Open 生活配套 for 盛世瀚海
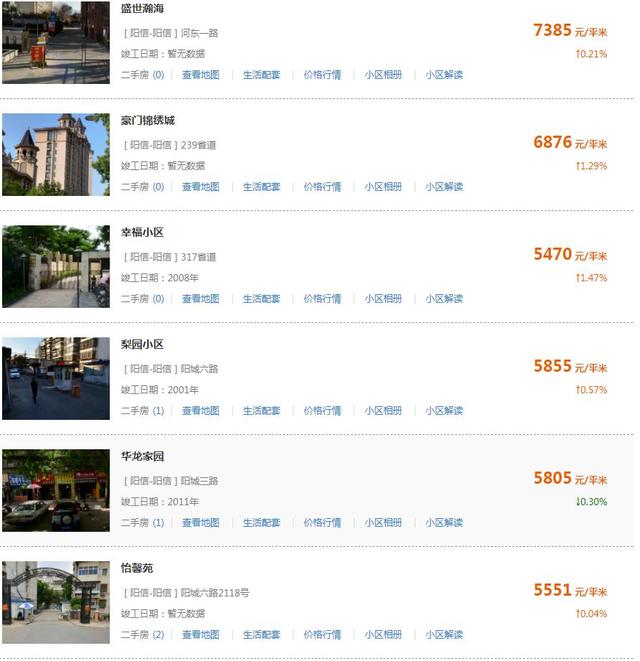Screen dimensions: 640x661 point(261,75)
